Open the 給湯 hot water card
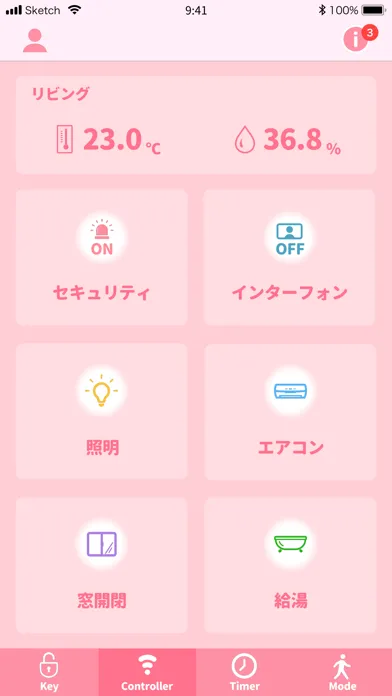The width and height of the screenshot is (392, 696). (x=290, y=565)
